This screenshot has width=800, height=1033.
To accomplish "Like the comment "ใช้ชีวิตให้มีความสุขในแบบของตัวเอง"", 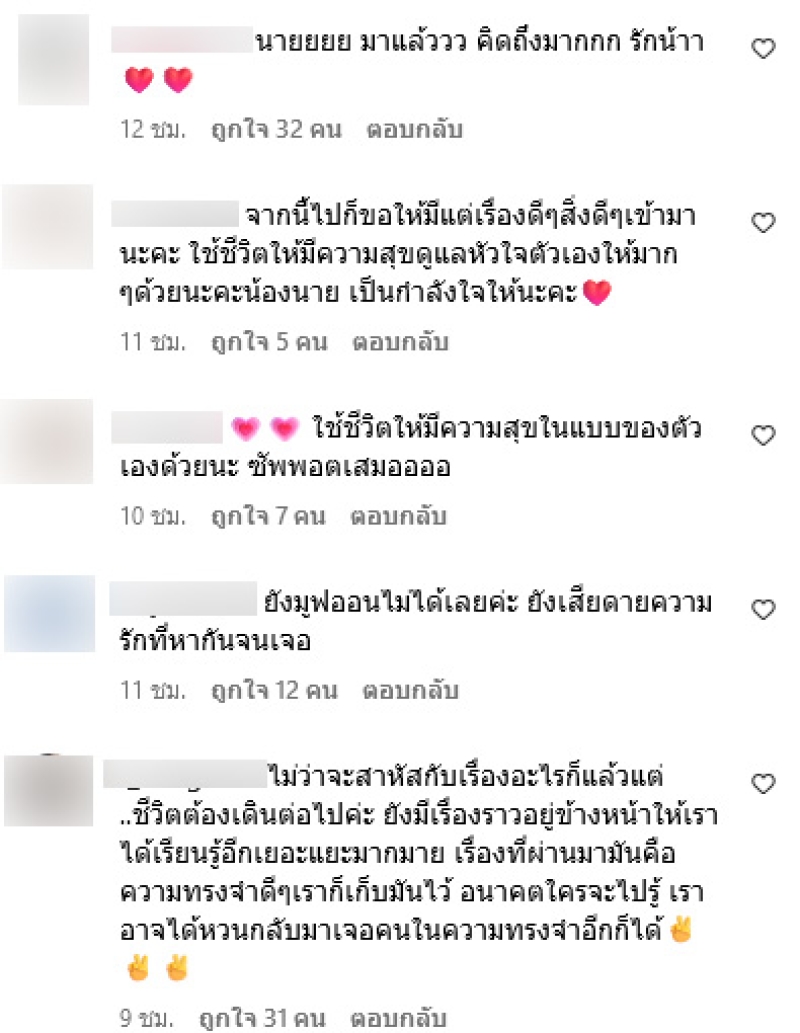I will click(x=763, y=435).
